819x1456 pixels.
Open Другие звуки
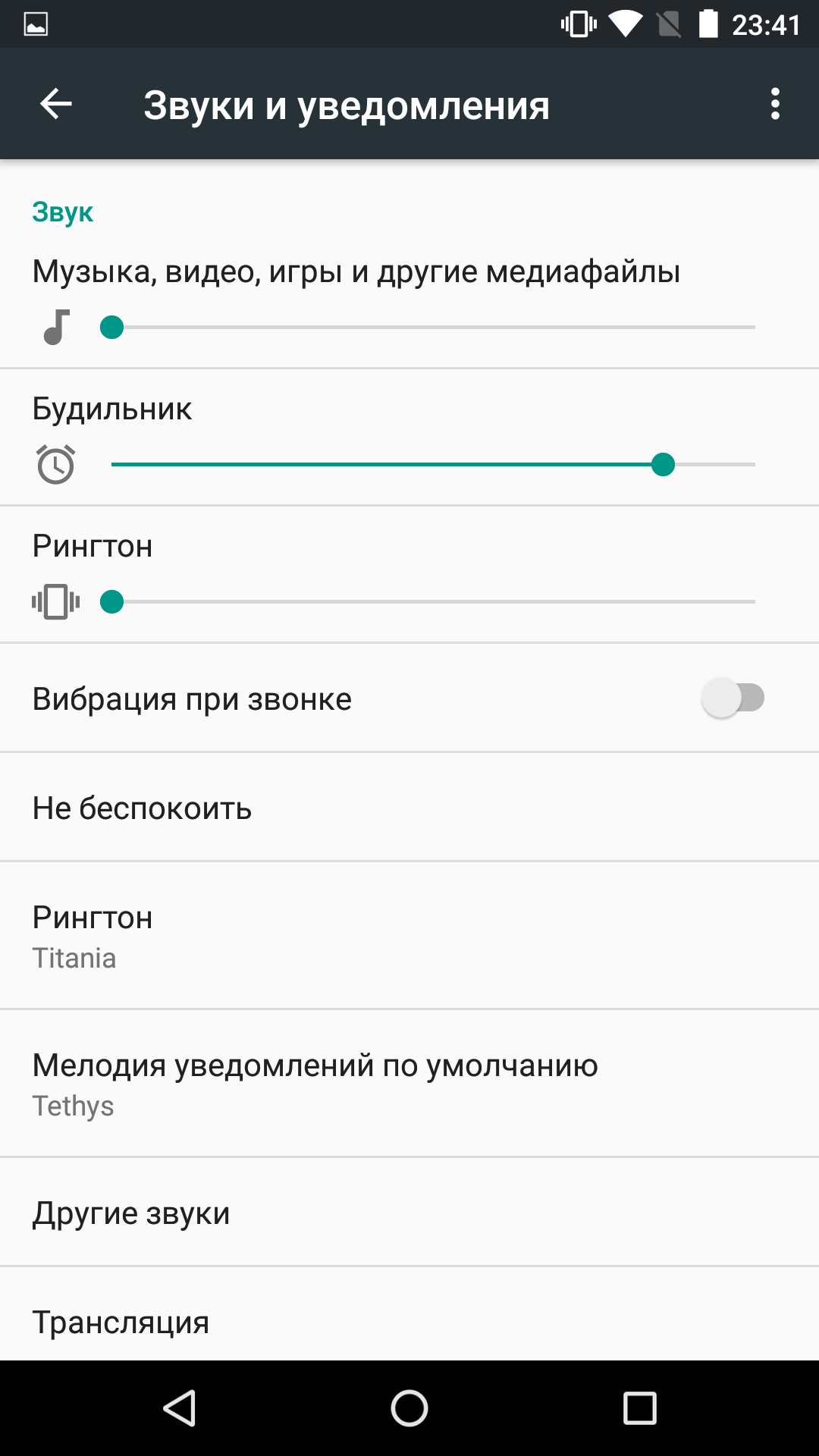click(409, 1213)
